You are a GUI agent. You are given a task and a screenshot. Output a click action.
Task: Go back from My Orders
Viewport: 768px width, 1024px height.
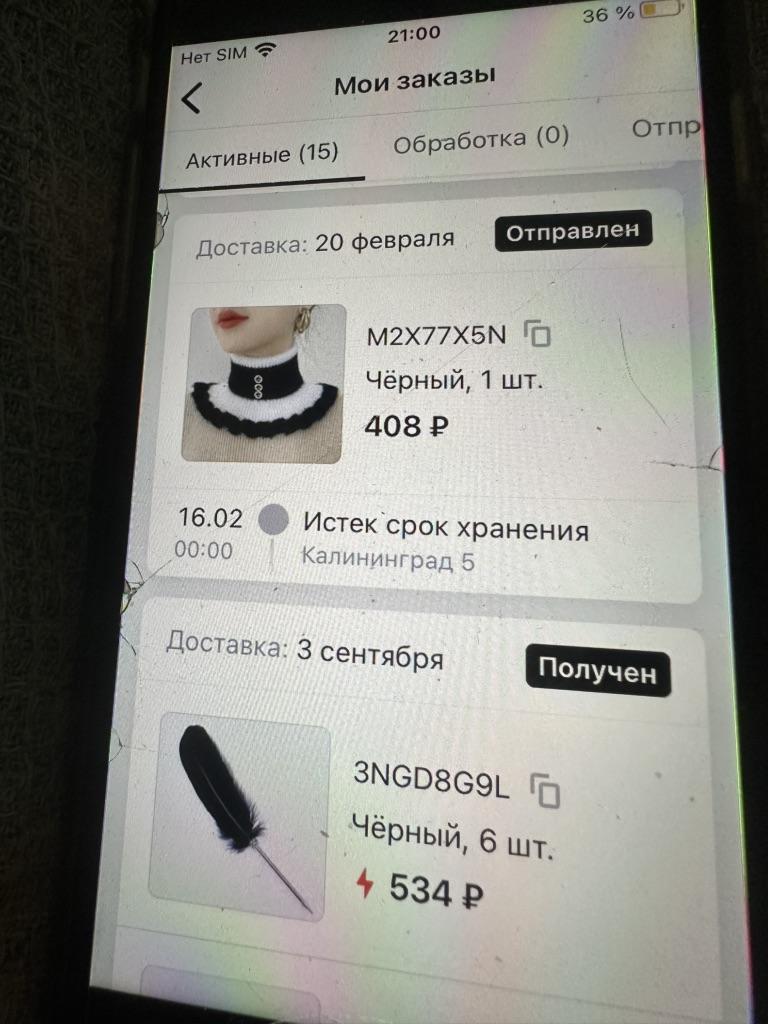coord(192,98)
